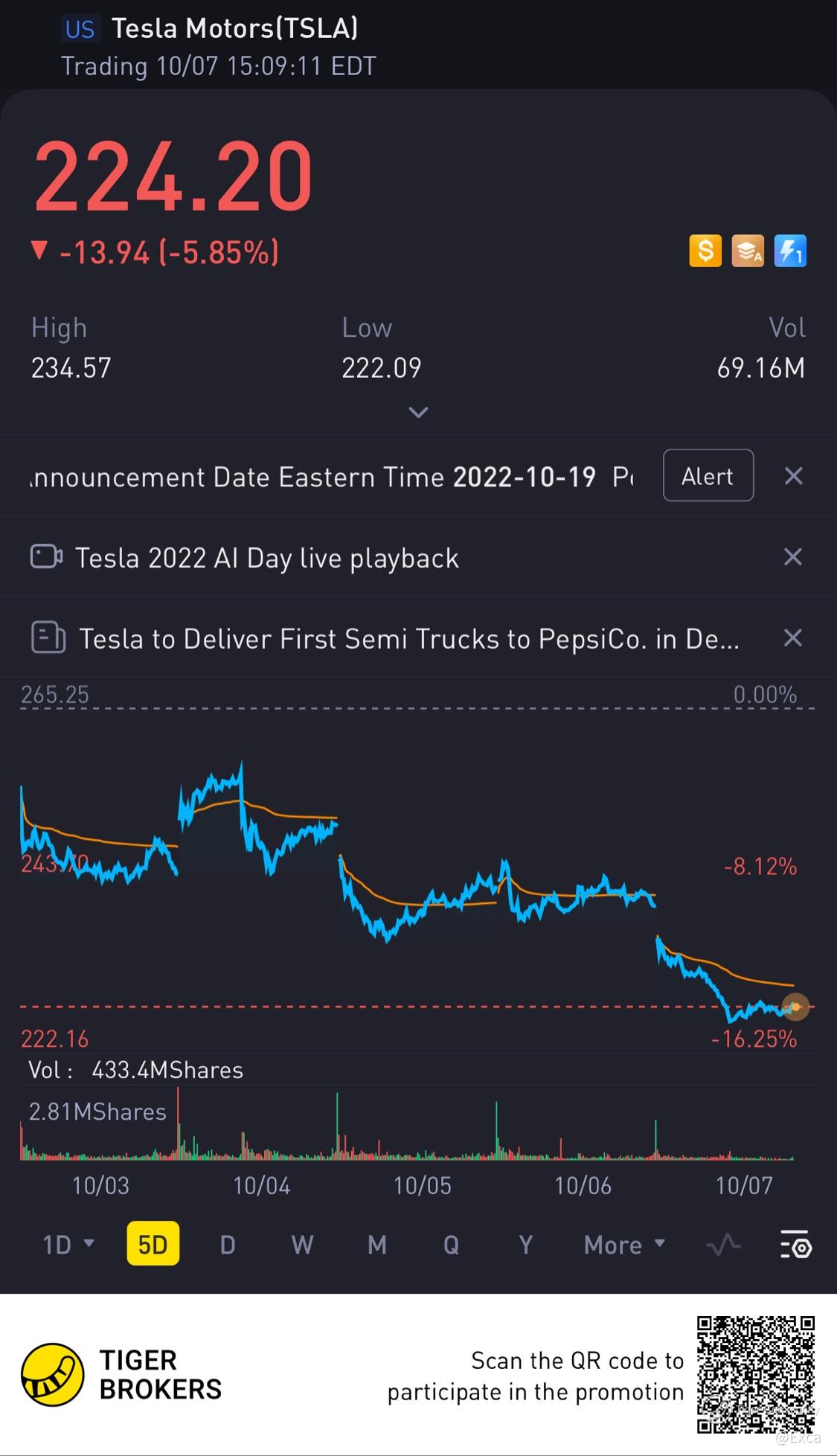Open the Tesla Semi Trucks PepsiCo news
The height and width of the screenshot is (1456, 837).
[409, 638]
